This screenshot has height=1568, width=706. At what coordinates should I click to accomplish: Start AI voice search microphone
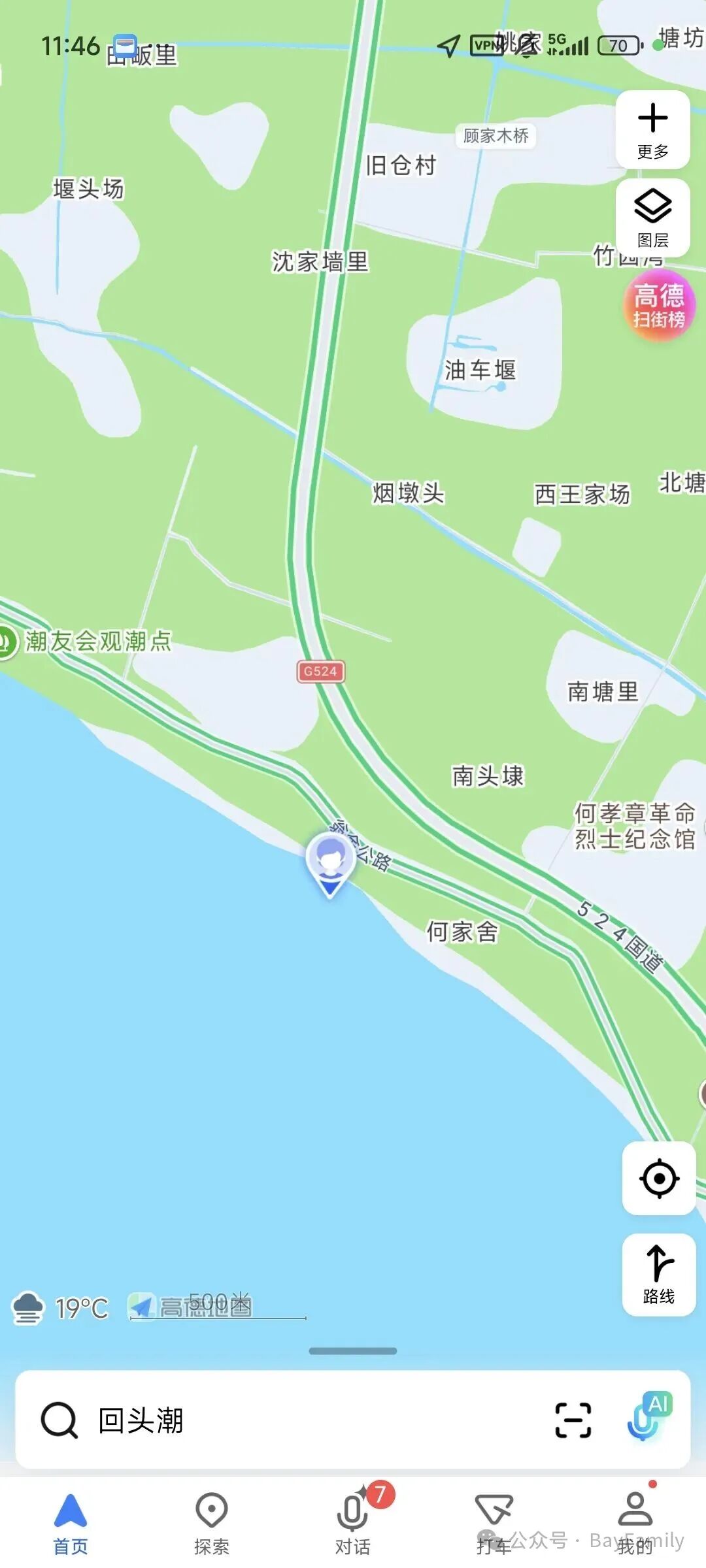(647, 1418)
